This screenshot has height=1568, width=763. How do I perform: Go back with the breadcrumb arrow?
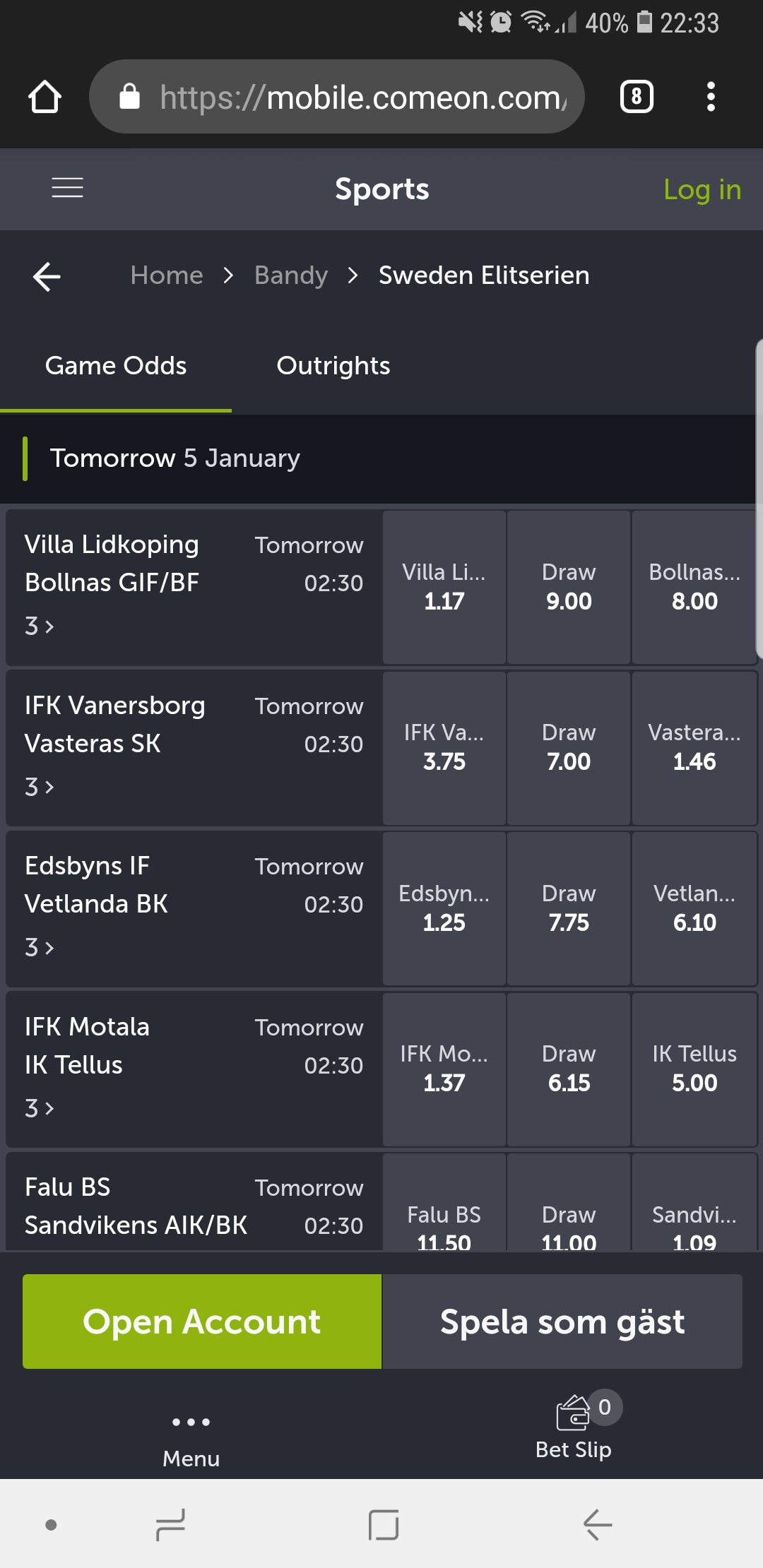[47, 275]
